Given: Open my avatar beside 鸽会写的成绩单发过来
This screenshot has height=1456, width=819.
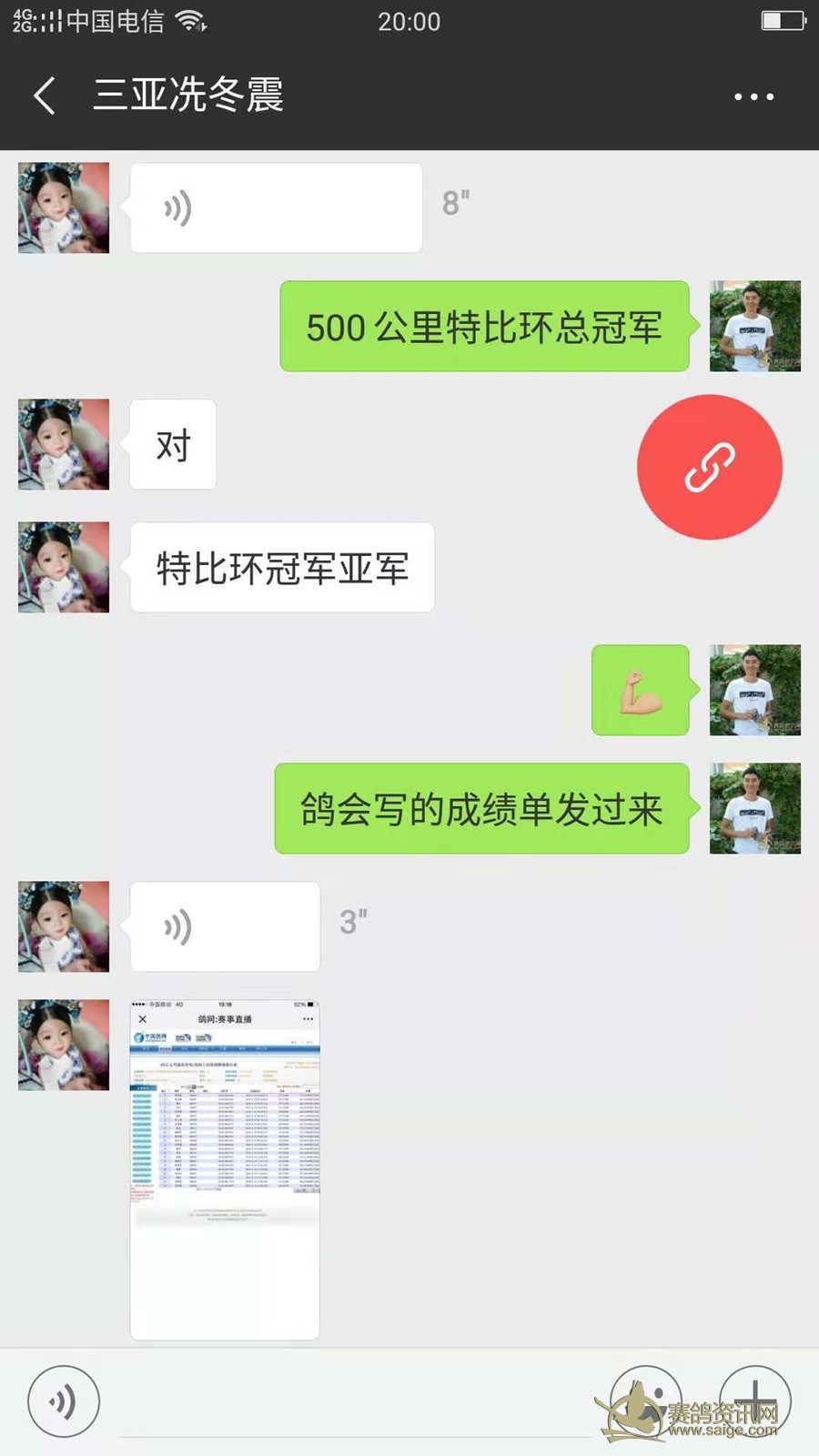Looking at the screenshot, I should coord(754,808).
